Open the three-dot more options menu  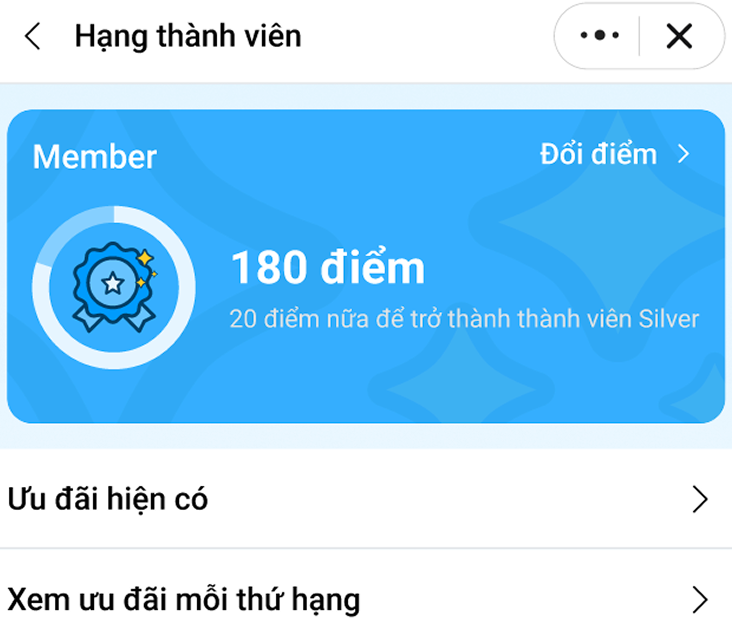pos(600,37)
